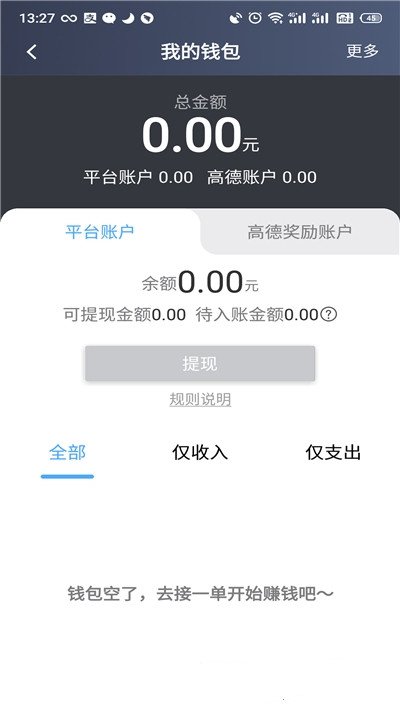Tap the 提现 withdraw button
The height and width of the screenshot is (710, 400).
[200, 364]
